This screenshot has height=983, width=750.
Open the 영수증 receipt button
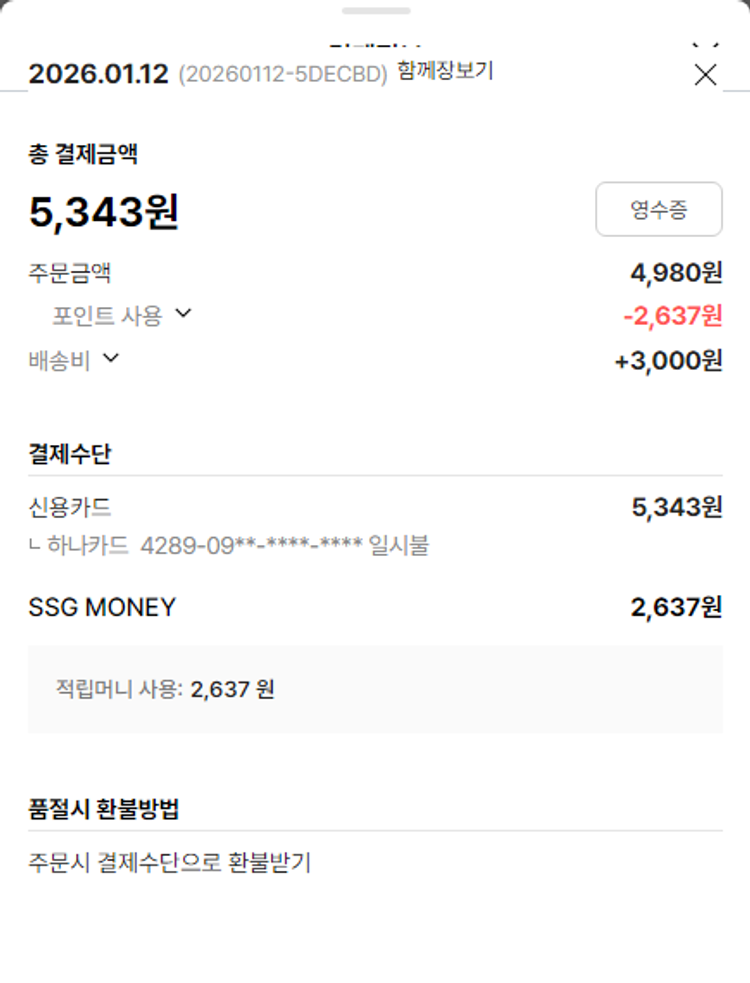point(658,209)
